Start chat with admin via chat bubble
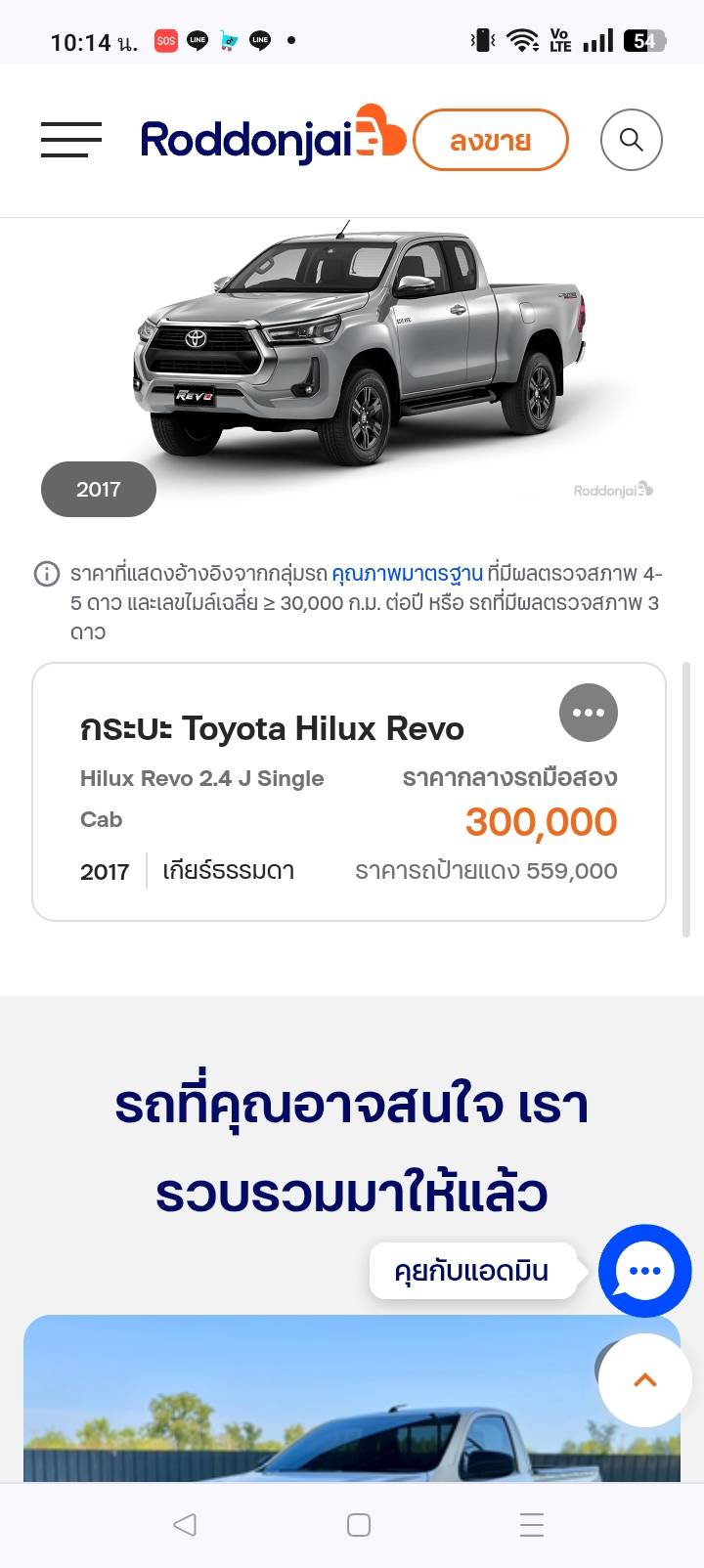The height and width of the screenshot is (1568, 704). [x=645, y=1271]
